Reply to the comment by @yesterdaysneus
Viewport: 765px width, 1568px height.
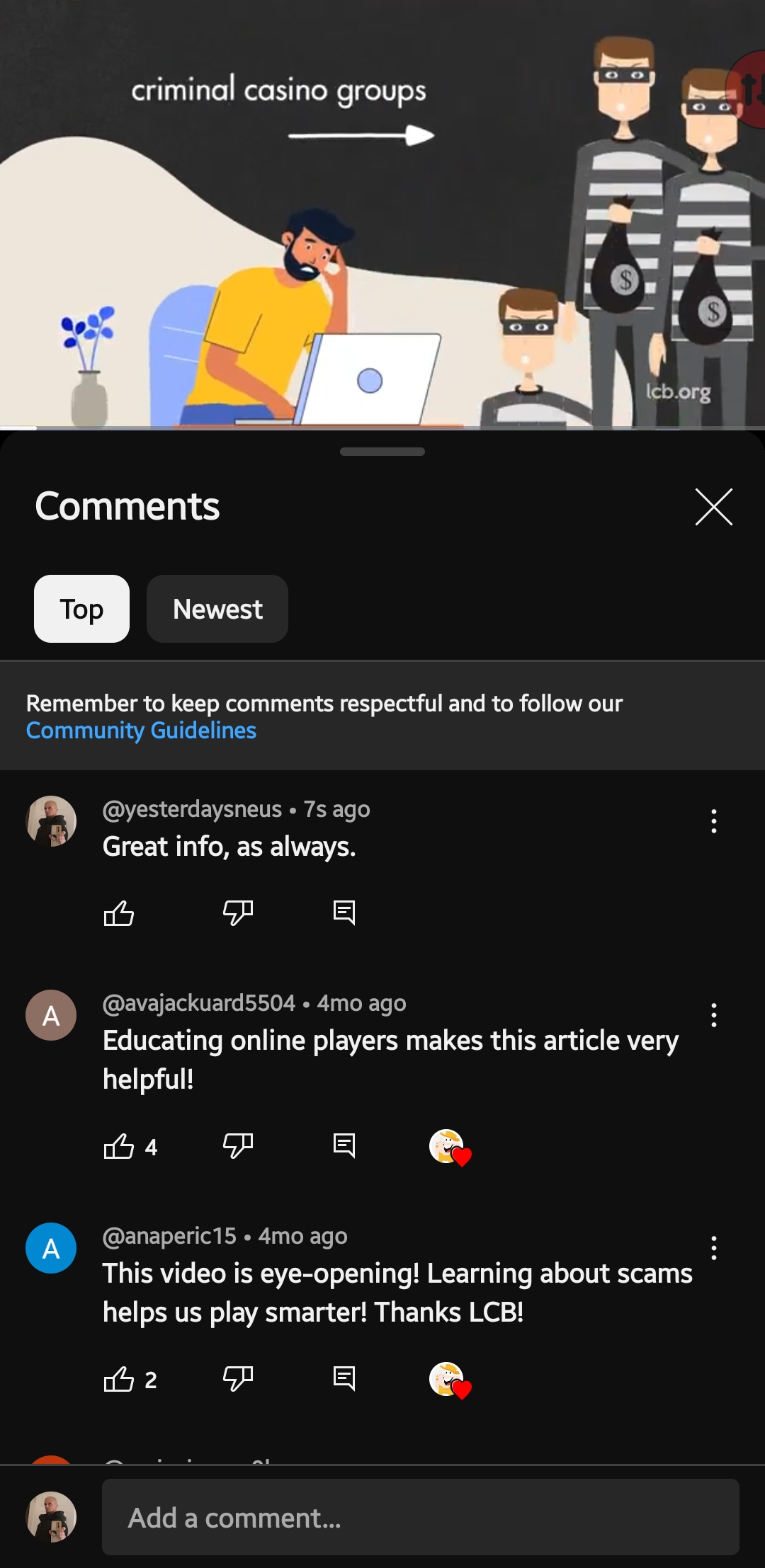(x=344, y=913)
